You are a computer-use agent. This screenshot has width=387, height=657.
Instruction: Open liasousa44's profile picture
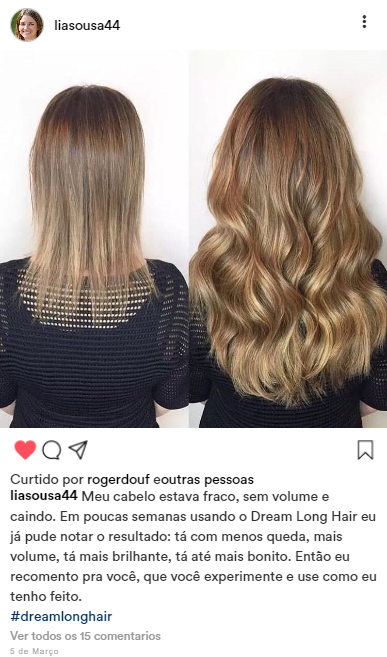(27, 25)
